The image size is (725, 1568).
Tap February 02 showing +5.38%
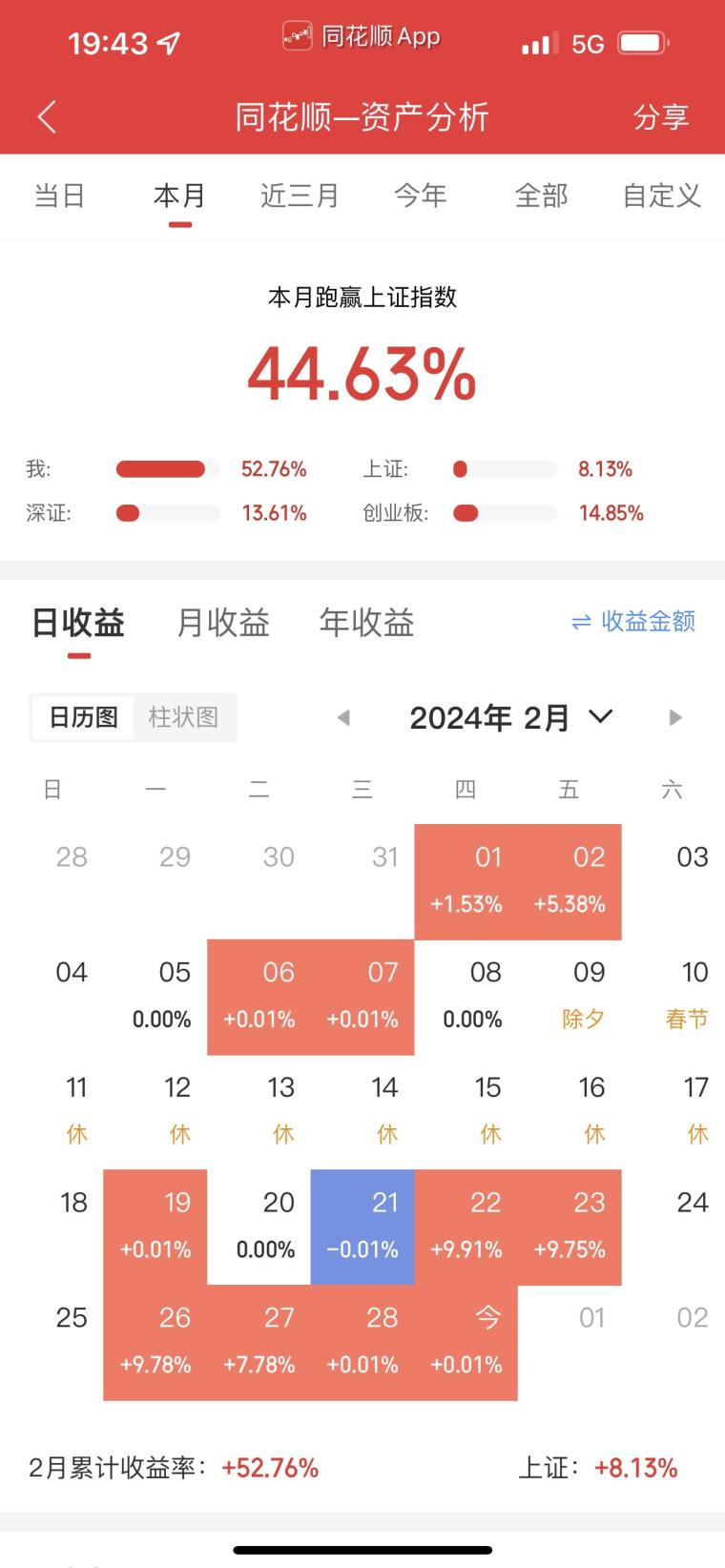click(x=570, y=881)
